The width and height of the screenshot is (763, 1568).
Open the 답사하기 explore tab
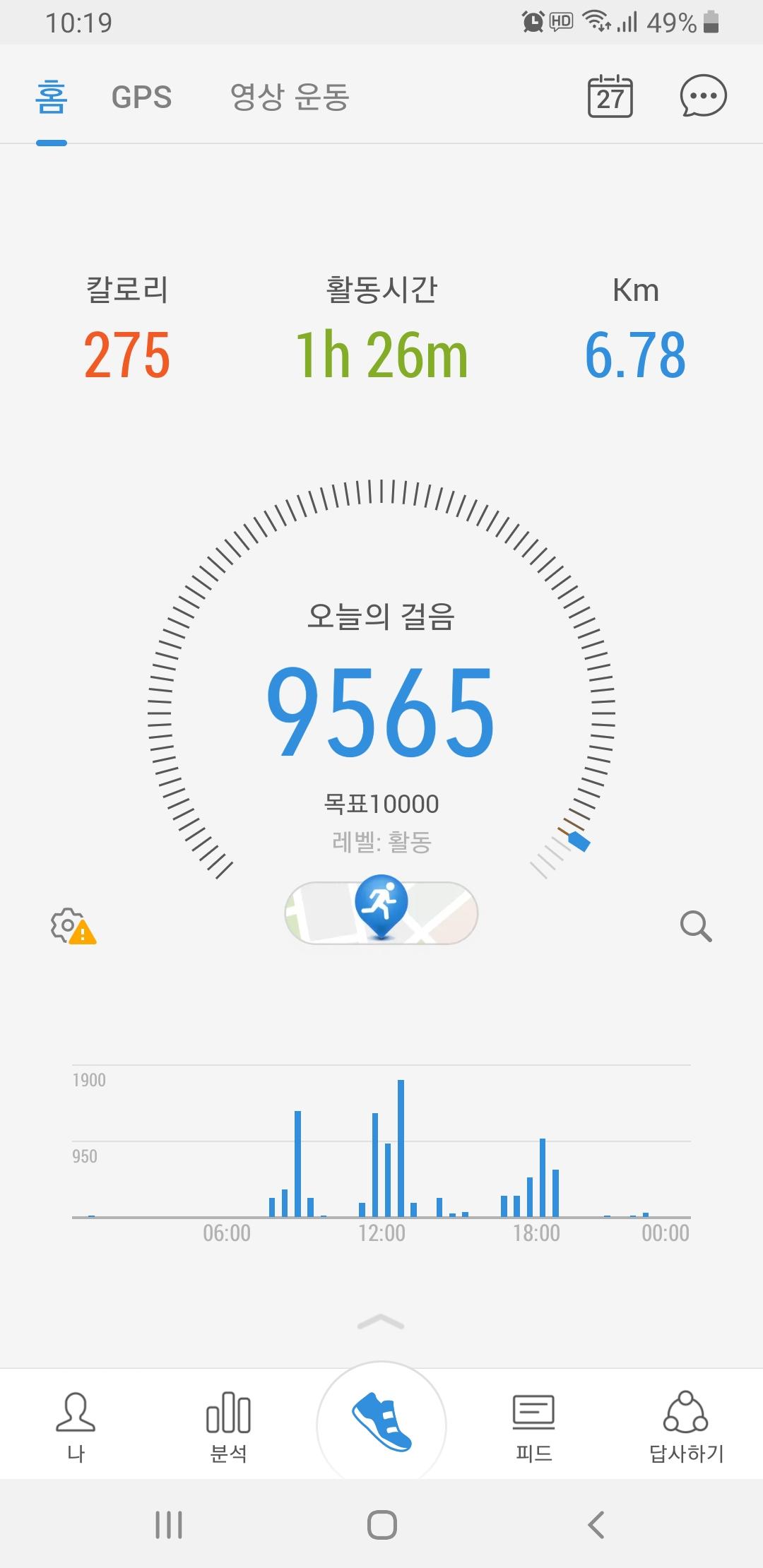pos(686,1427)
